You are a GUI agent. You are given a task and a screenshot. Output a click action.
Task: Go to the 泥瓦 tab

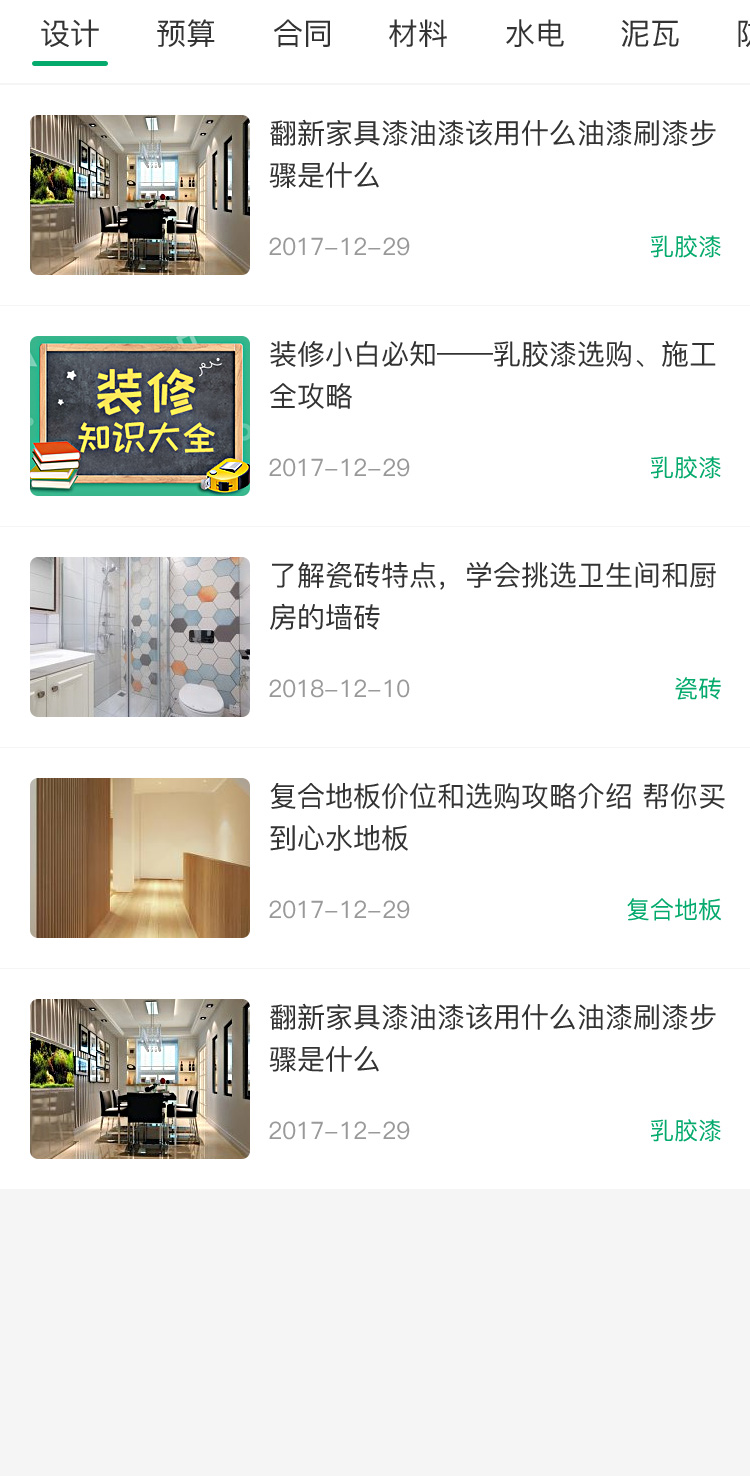tap(650, 34)
